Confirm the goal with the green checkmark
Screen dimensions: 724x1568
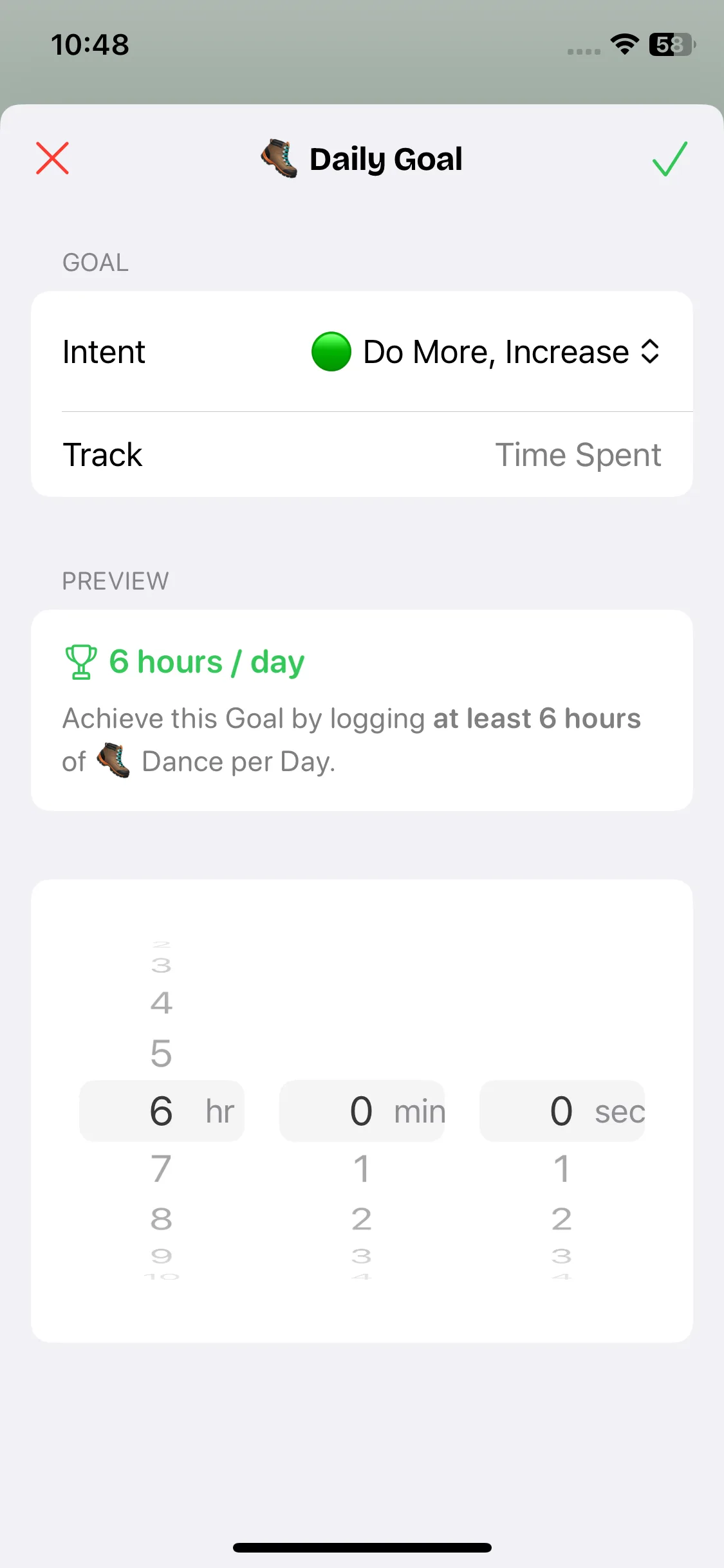(x=669, y=158)
